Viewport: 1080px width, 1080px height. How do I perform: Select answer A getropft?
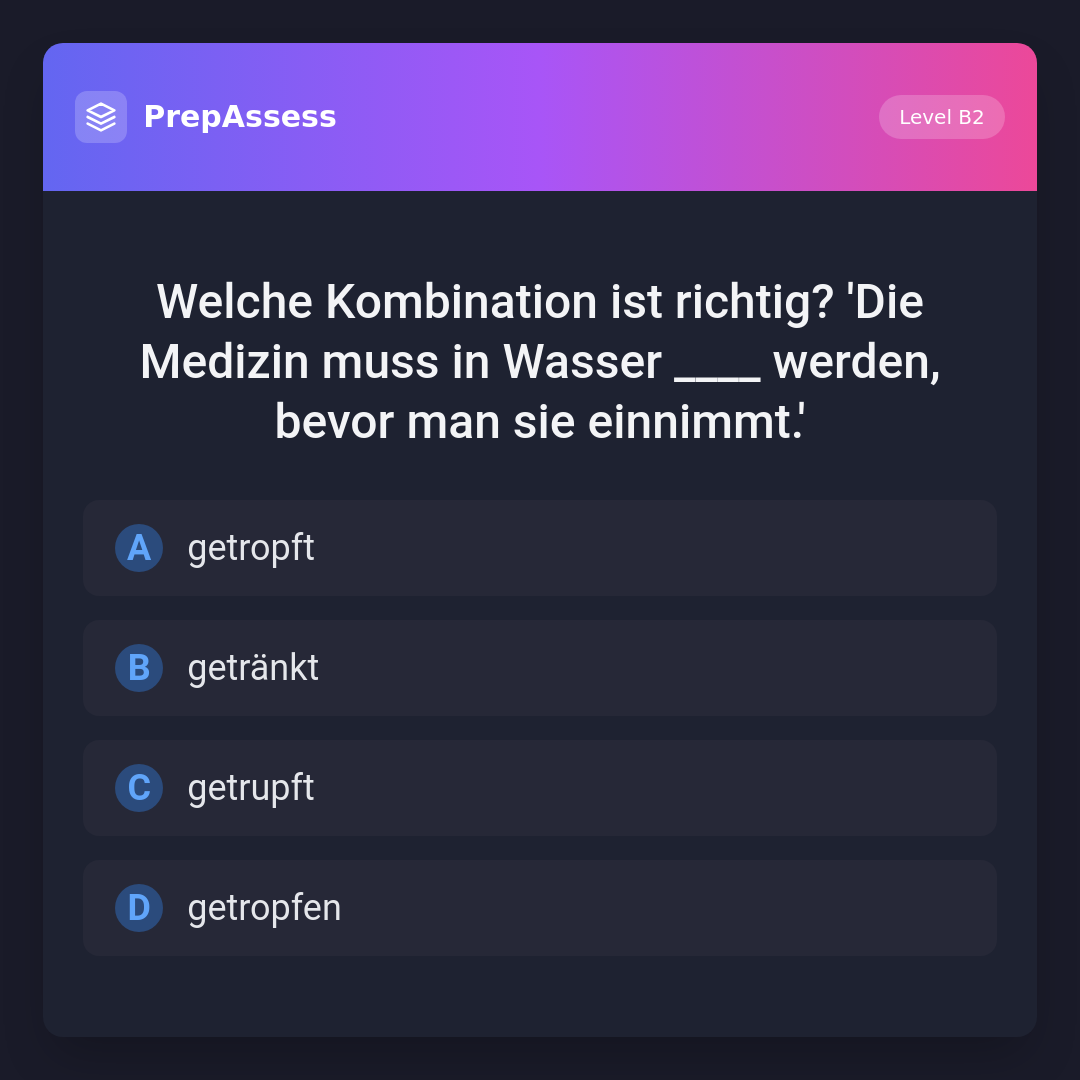coord(539,548)
